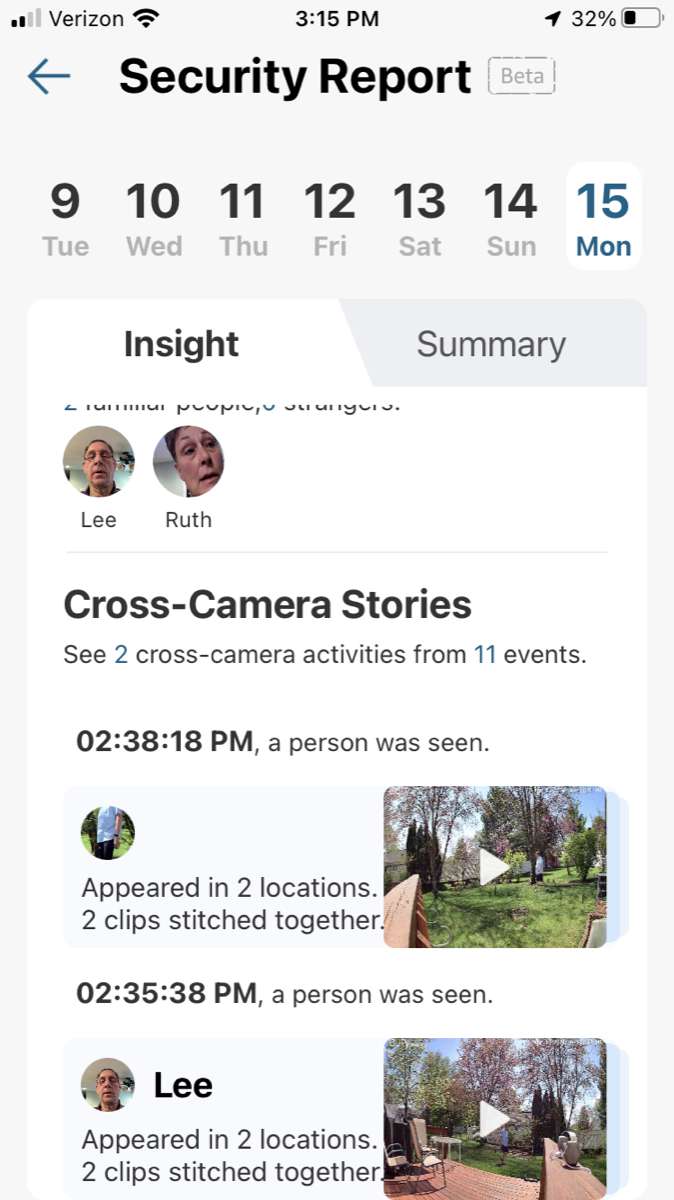Select Wednesday the 10th
The height and width of the screenshot is (1200, 674).
(x=154, y=218)
